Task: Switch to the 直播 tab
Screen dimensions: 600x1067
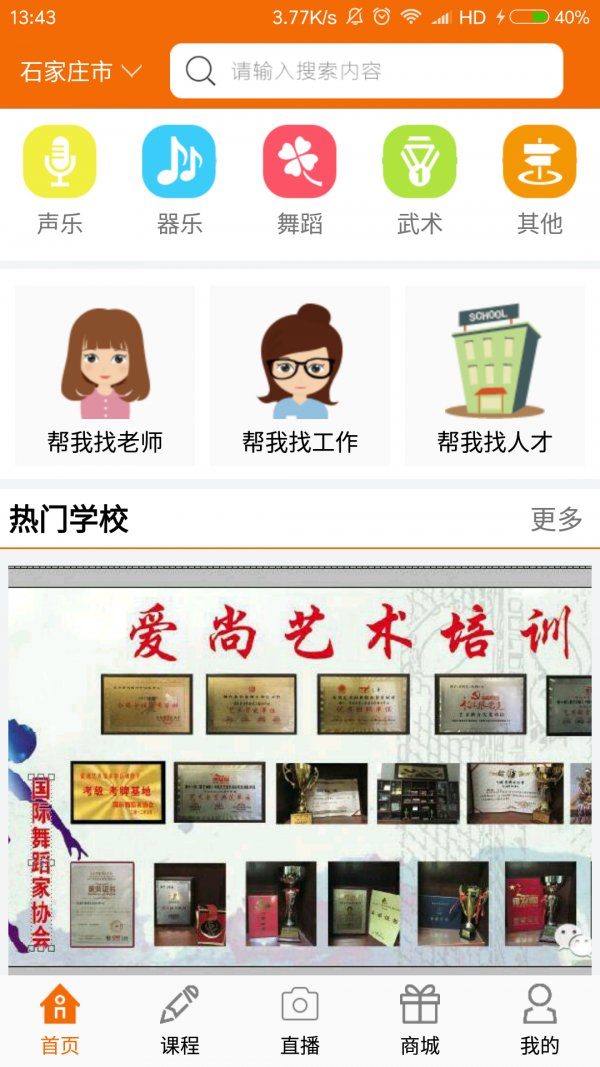Action: [300, 1020]
